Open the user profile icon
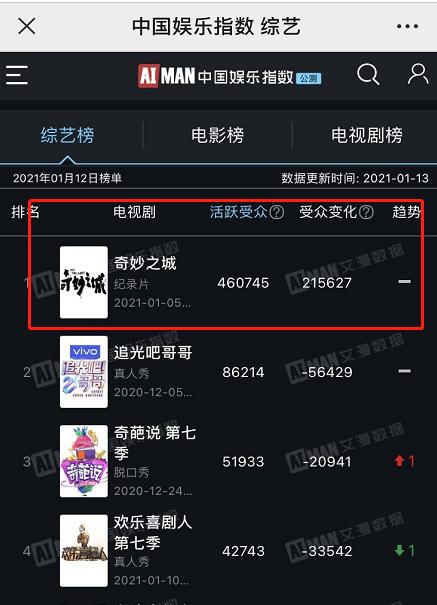Viewport: 437px width, 605px height. pos(418,74)
